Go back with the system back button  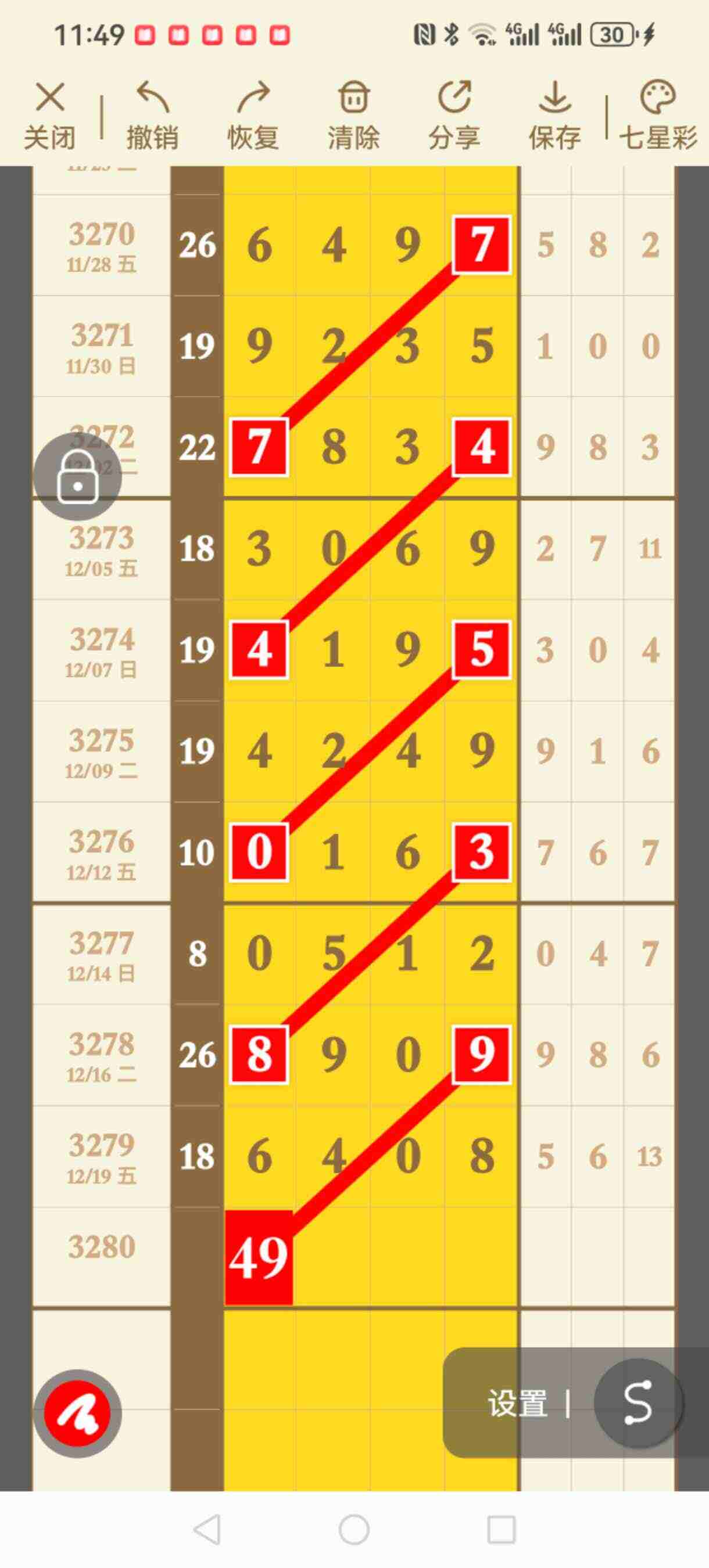207,1530
